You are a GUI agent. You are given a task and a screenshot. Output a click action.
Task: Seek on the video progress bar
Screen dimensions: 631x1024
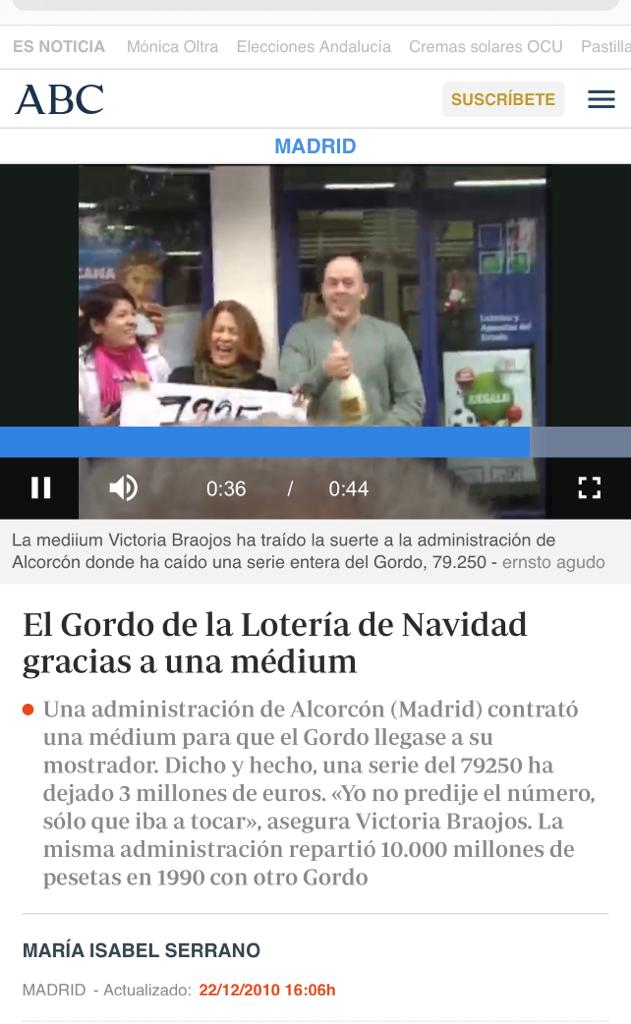(x=315, y=442)
